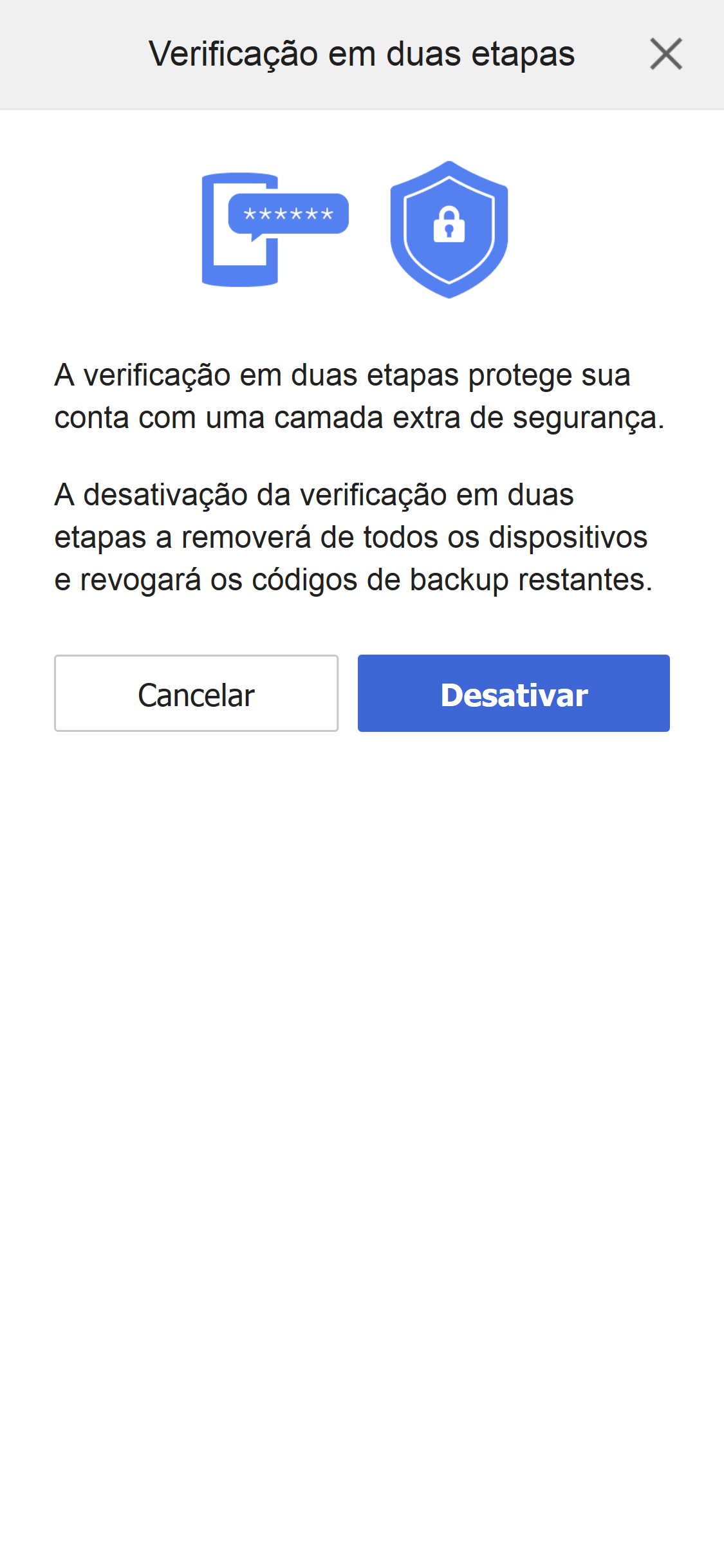The height and width of the screenshot is (1568, 724).
Task: Click the first paragraph about extra security
Action: [360, 394]
